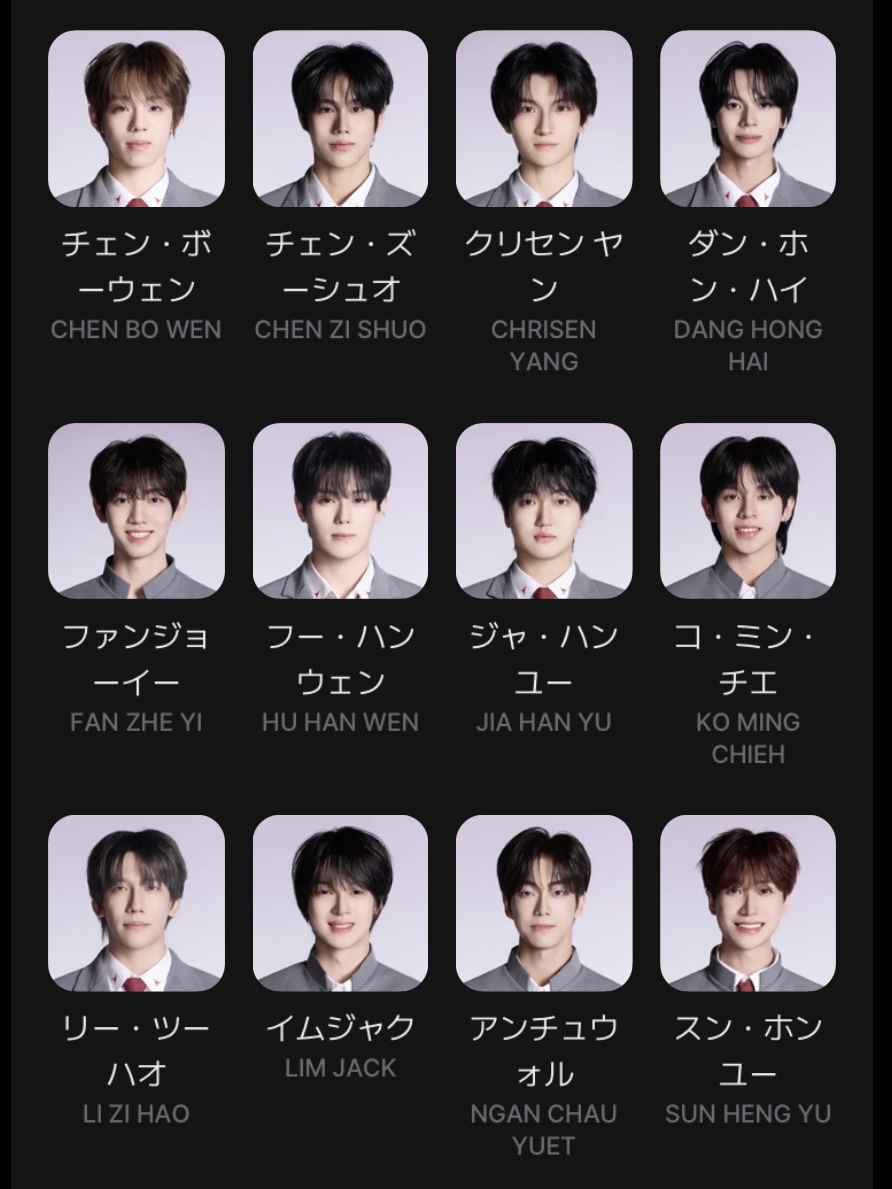The width and height of the screenshot is (892, 1189).
Task: Open Fan Zhe Yi's profile
Action: pos(136,511)
